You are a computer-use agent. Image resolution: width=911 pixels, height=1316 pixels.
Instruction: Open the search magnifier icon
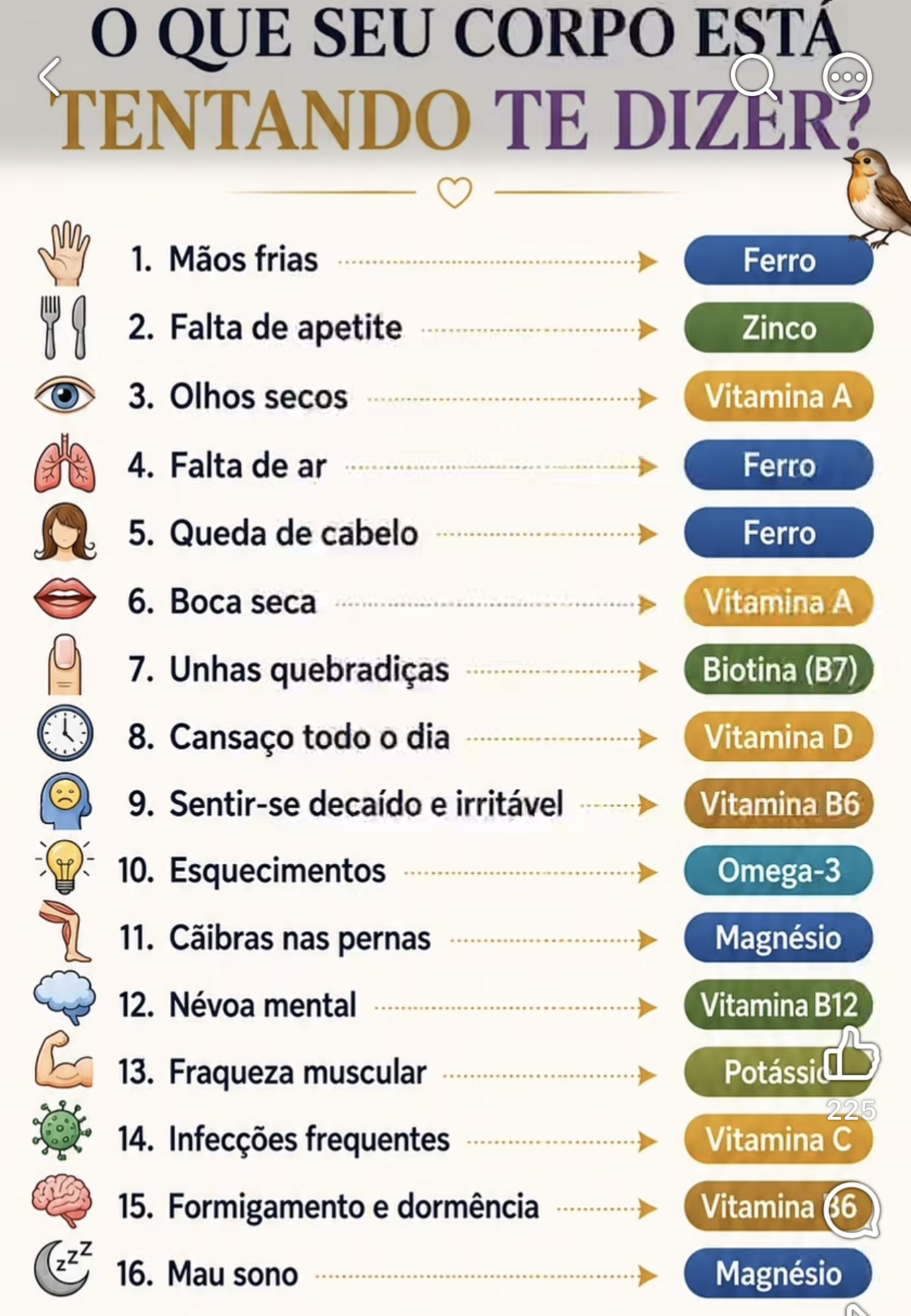(754, 77)
